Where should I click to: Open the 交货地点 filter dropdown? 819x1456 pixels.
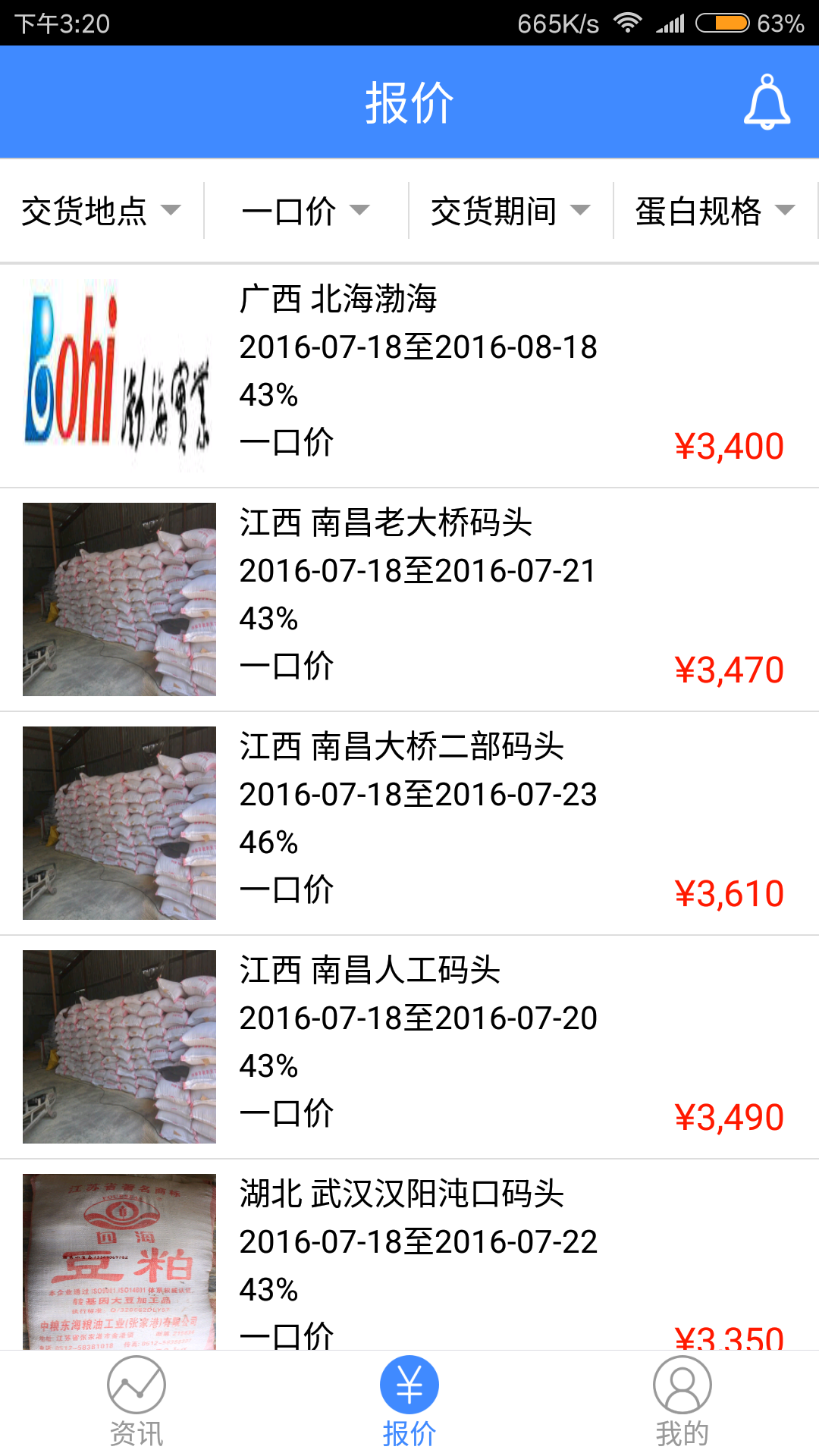[x=100, y=212]
